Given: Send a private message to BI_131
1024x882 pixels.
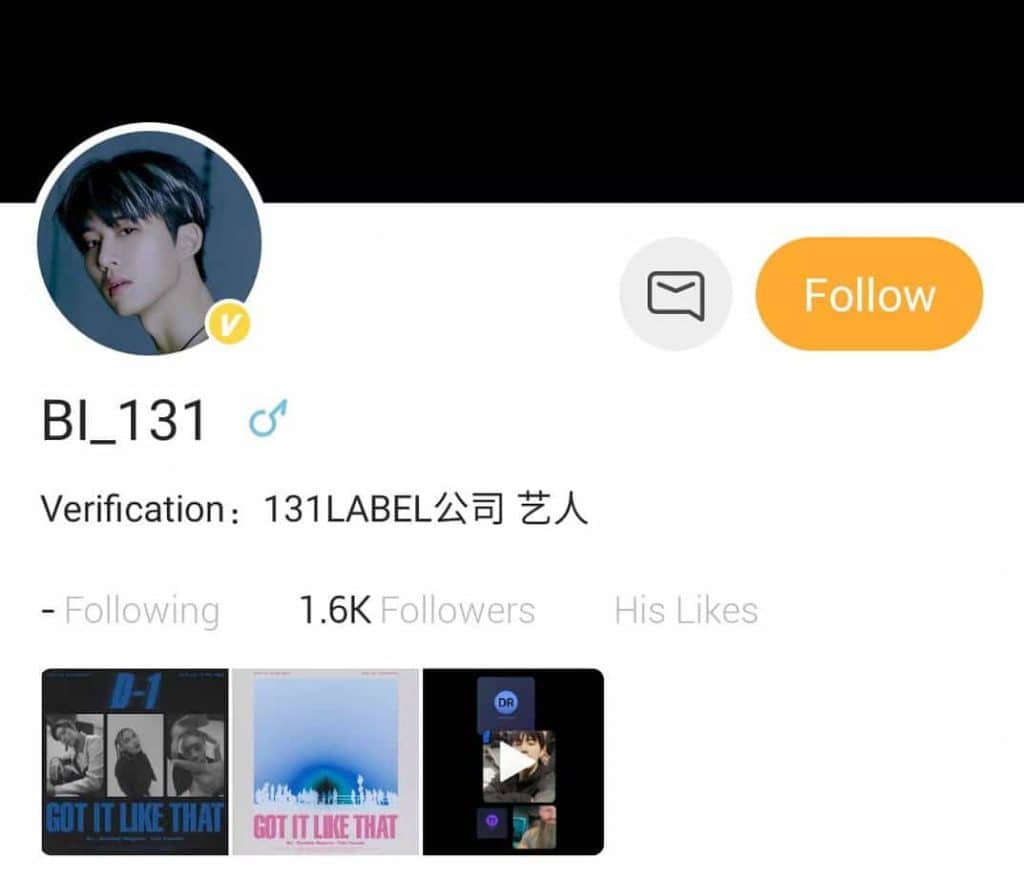Looking at the screenshot, I should tap(676, 294).
